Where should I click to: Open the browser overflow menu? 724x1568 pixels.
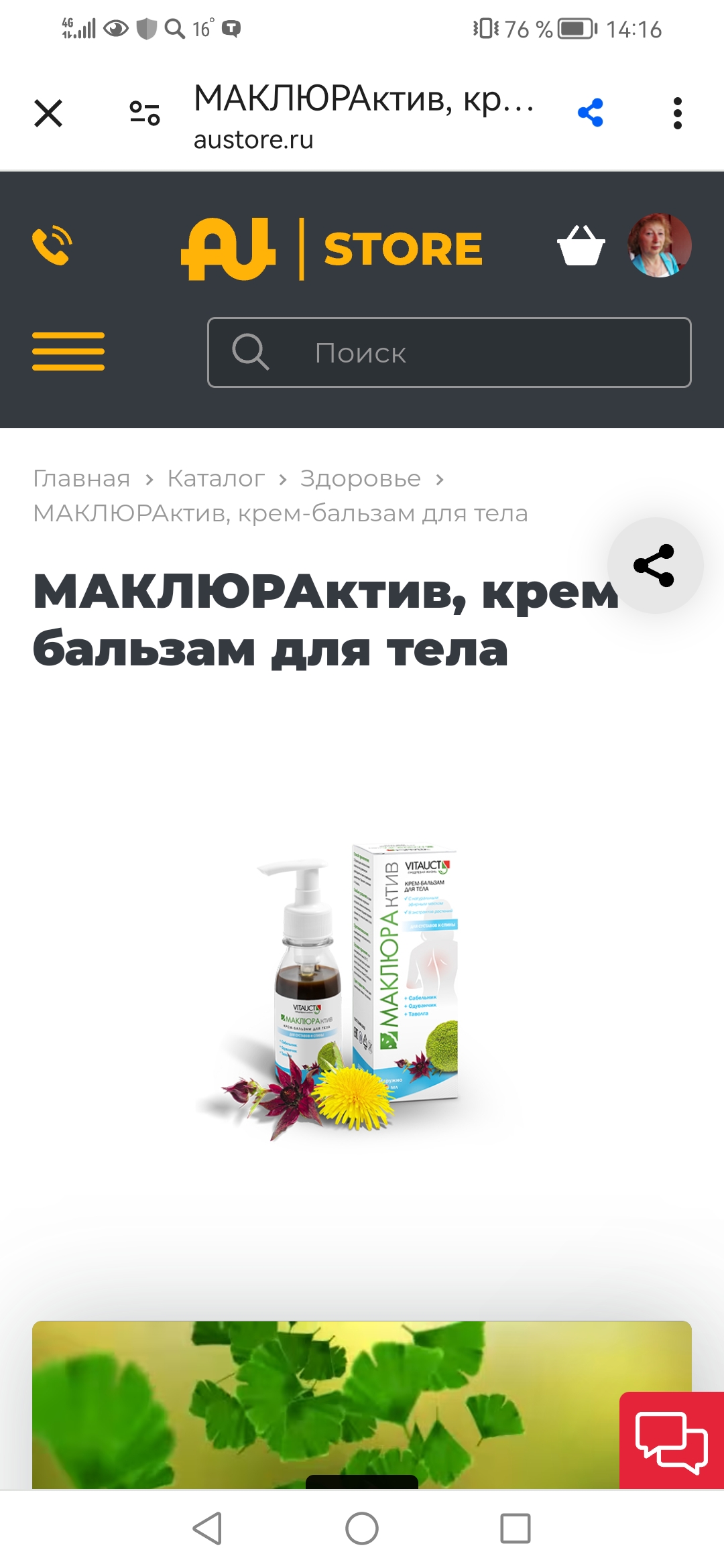tap(678, 113)
